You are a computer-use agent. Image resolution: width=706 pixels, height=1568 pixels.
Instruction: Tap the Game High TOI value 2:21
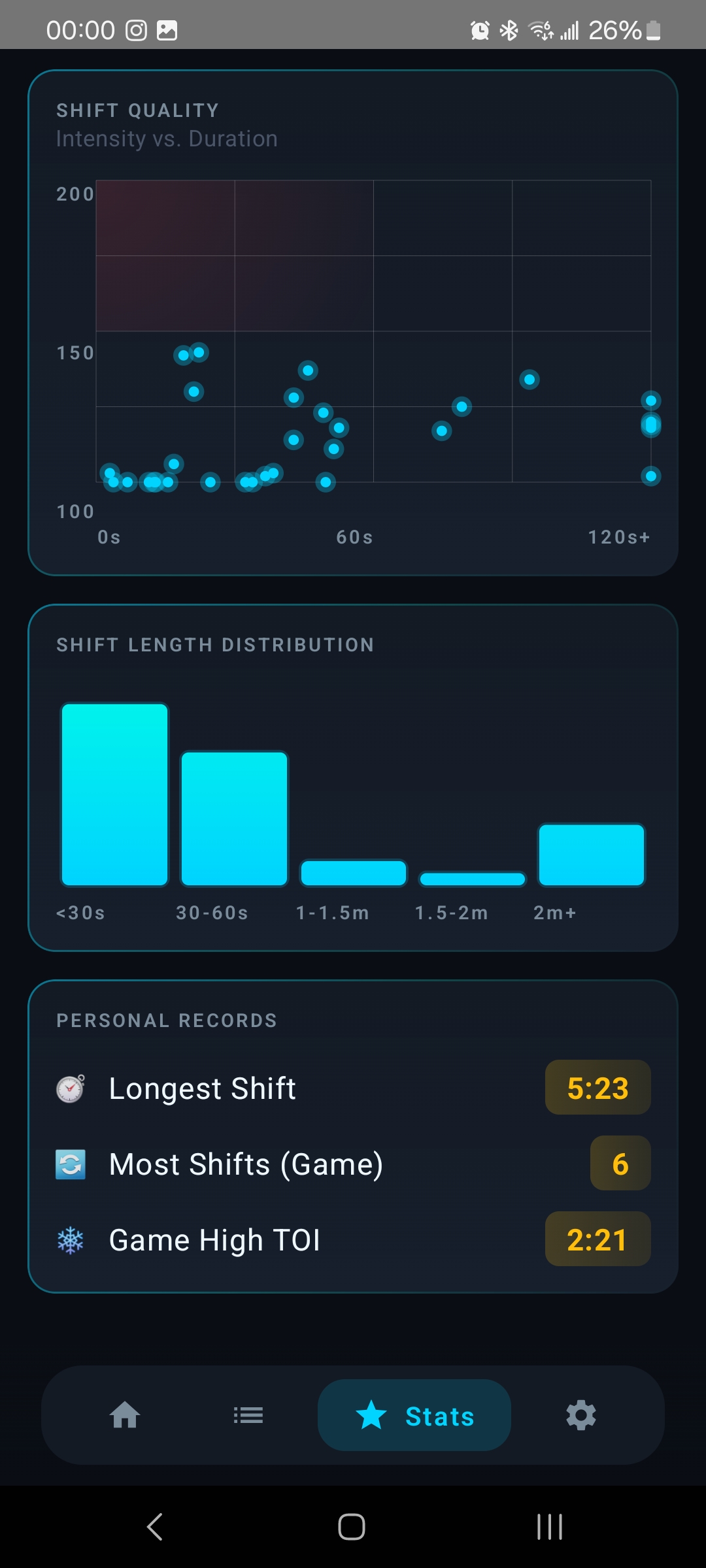pyautogui.click(x=596, y=1239)
